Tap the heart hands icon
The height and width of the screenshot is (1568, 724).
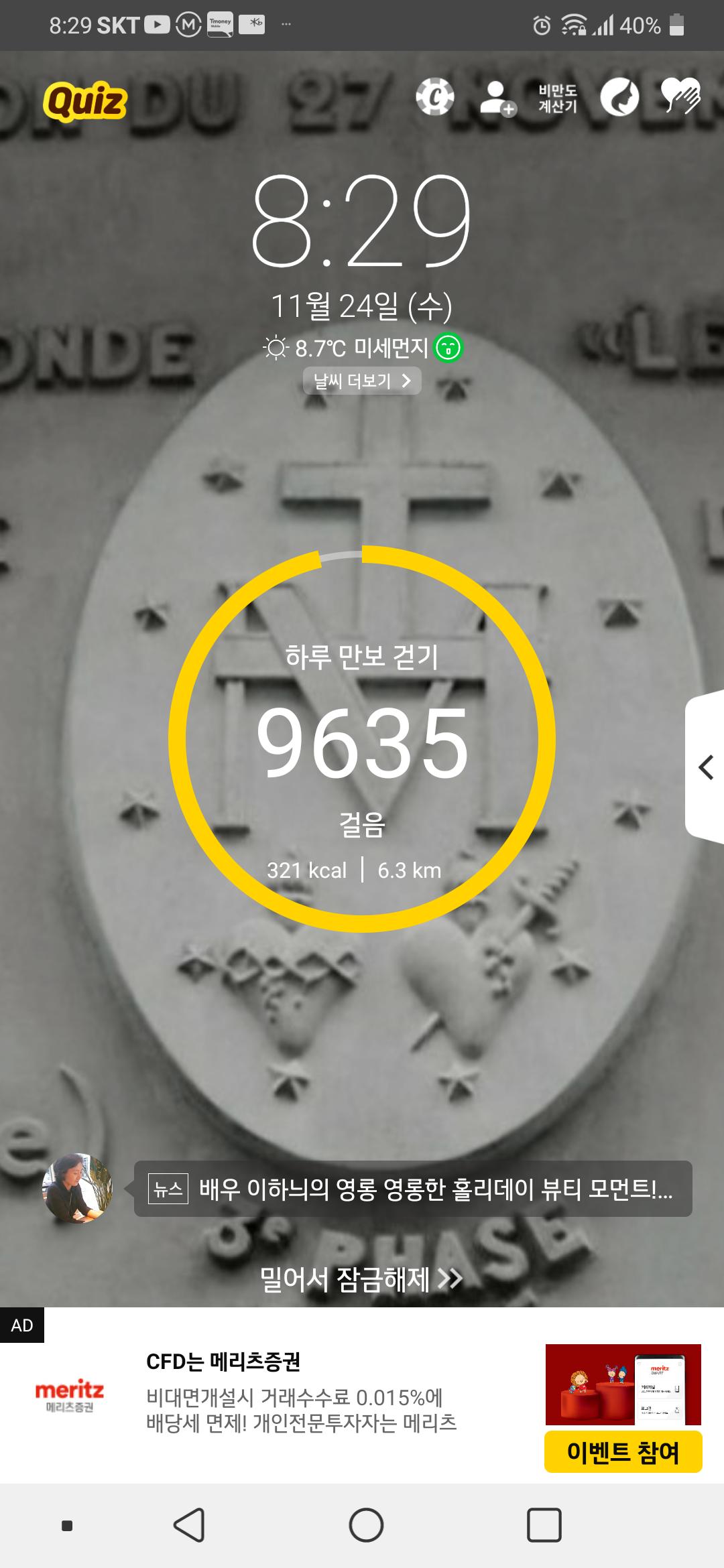680,96
